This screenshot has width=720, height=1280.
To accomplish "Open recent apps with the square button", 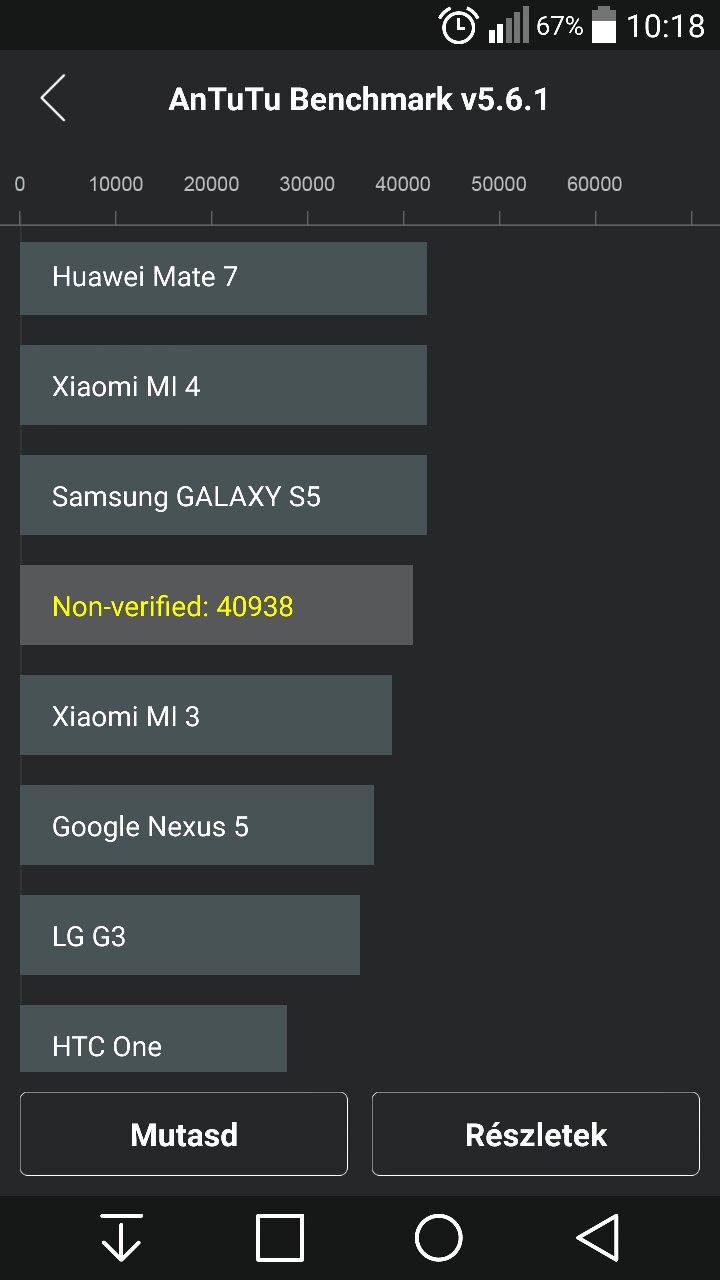I will point(280,1238).
